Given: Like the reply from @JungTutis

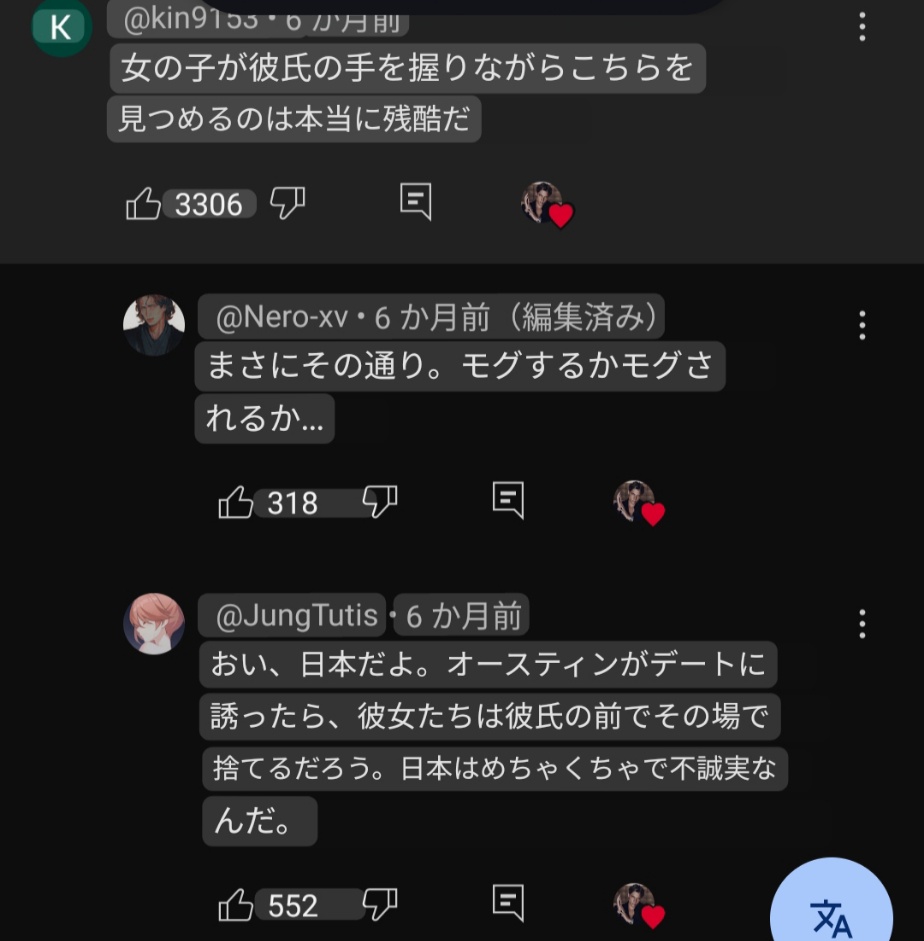Looking at the screenshot, I should pos(235,905).
